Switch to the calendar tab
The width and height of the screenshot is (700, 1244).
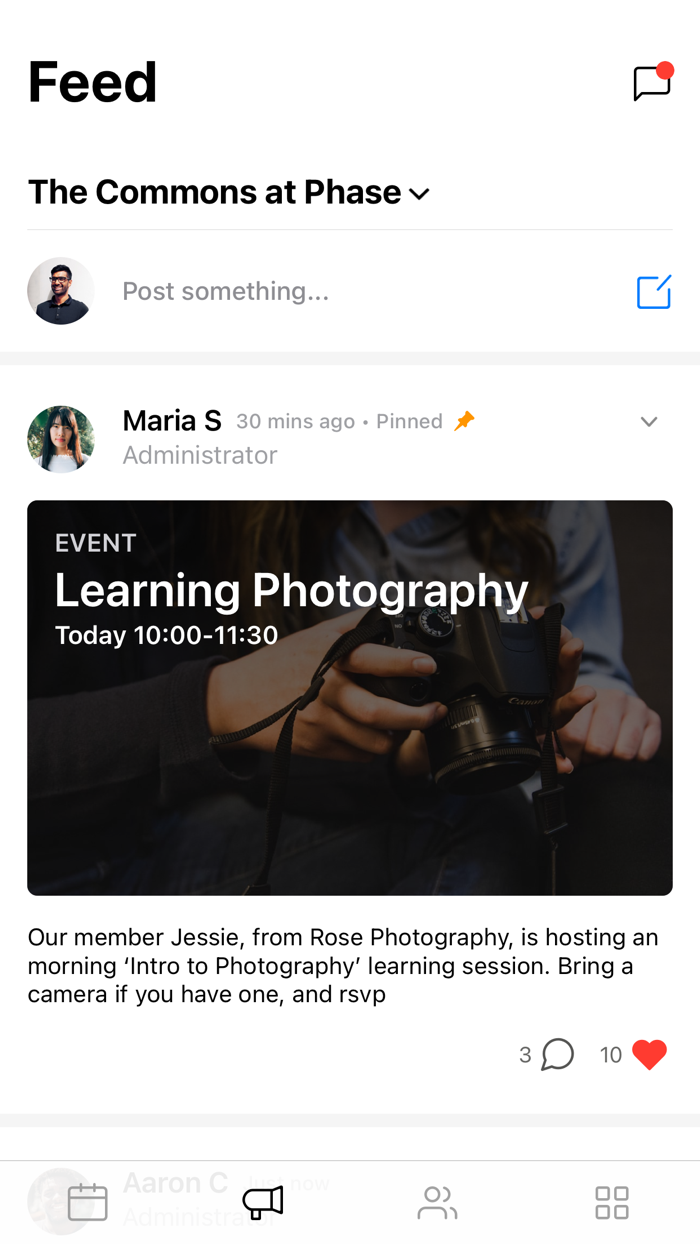(x=87, y=1202)
